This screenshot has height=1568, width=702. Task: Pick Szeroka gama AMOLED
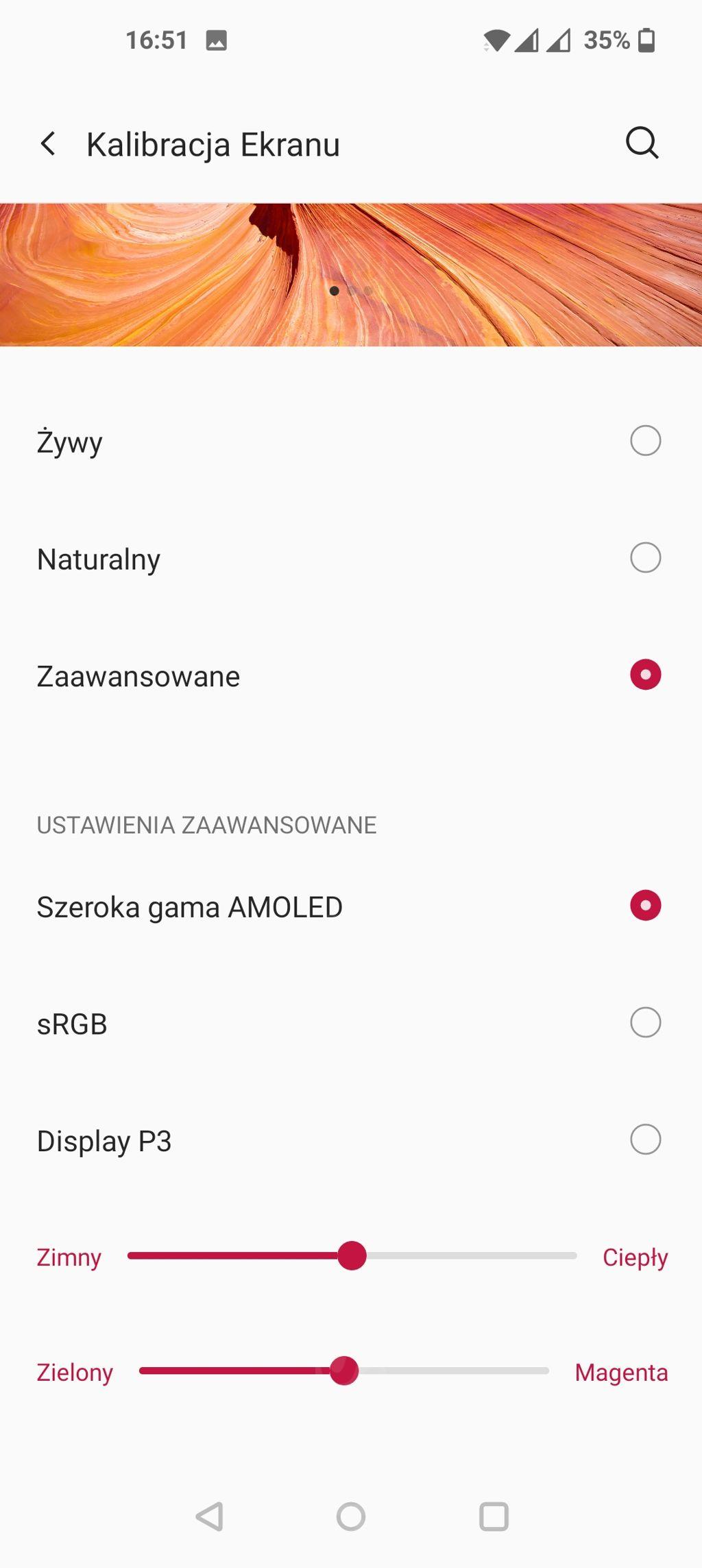(x=645, y=906)
